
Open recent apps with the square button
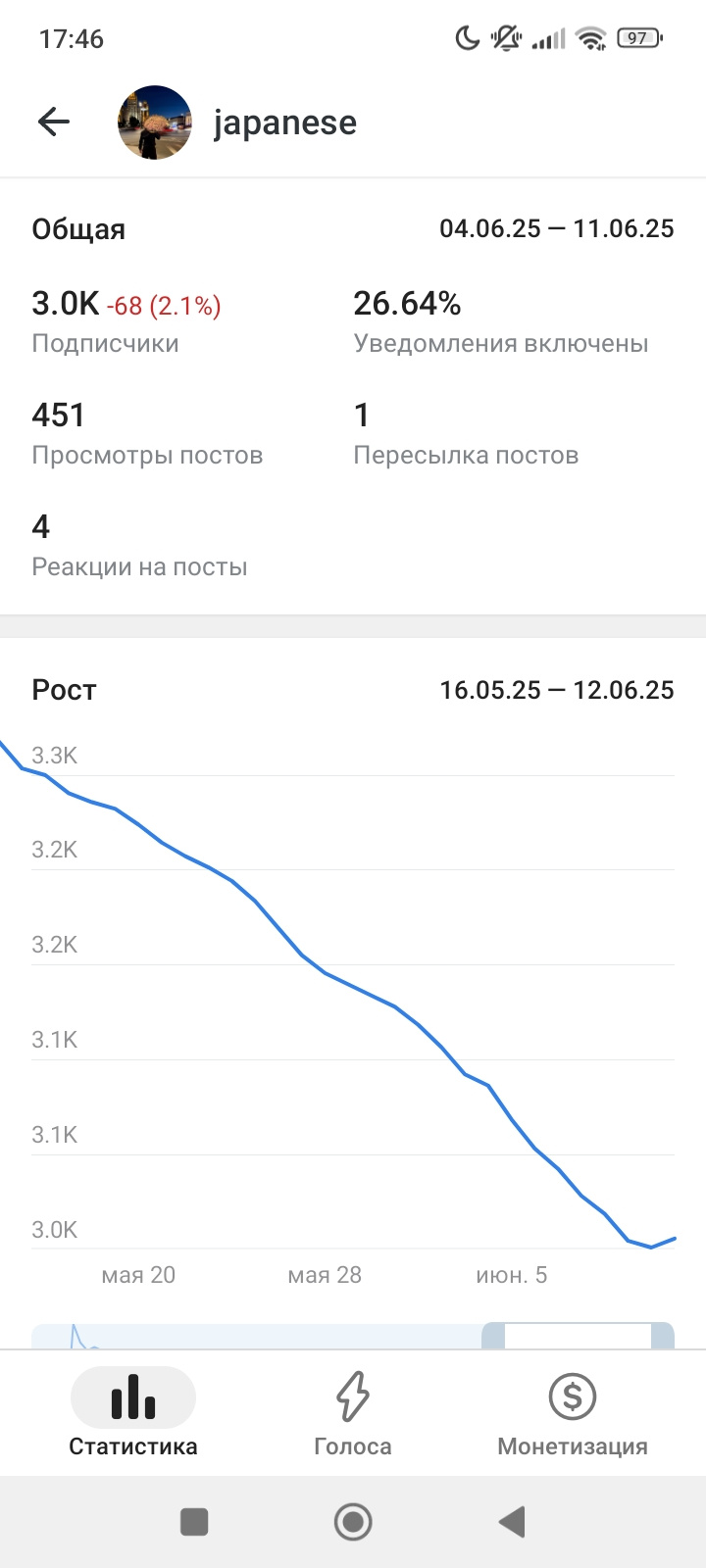click(x=194, y=1522)
